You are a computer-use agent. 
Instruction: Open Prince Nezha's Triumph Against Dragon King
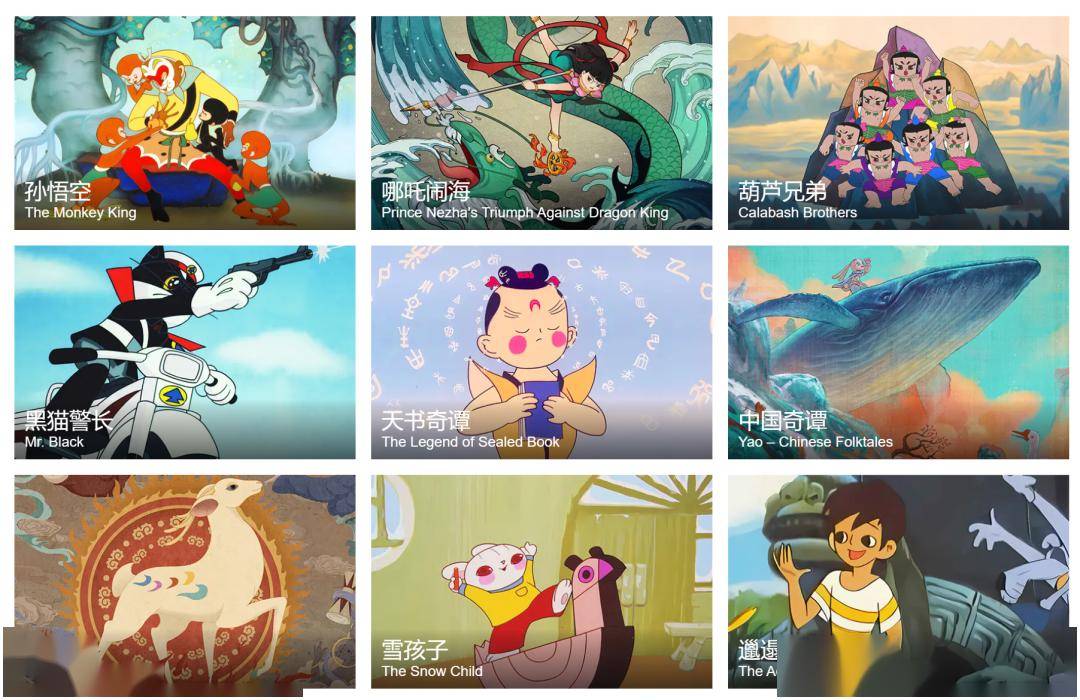pyautogui.click(x=541, y=122)
